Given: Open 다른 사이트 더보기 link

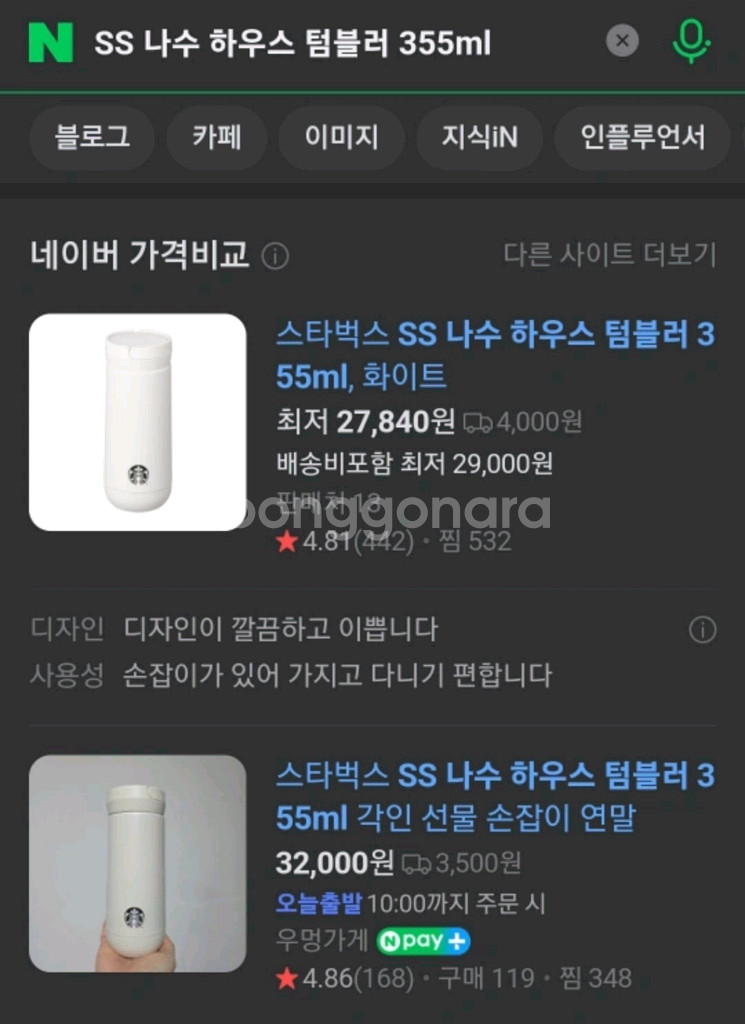Looking at the screenshot, I should point(609,255).
